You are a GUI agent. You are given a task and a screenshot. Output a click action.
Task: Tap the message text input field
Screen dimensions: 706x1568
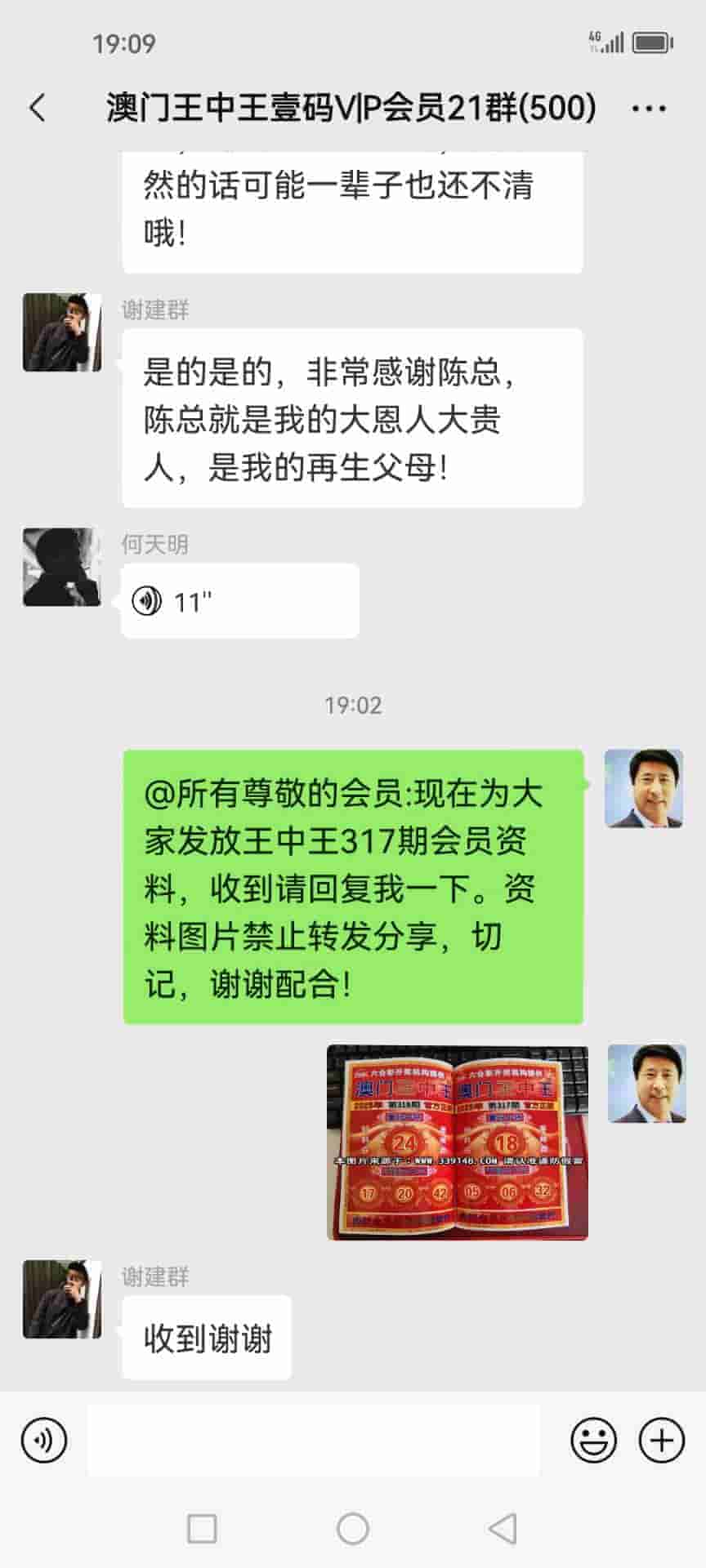coord(314,1440)
